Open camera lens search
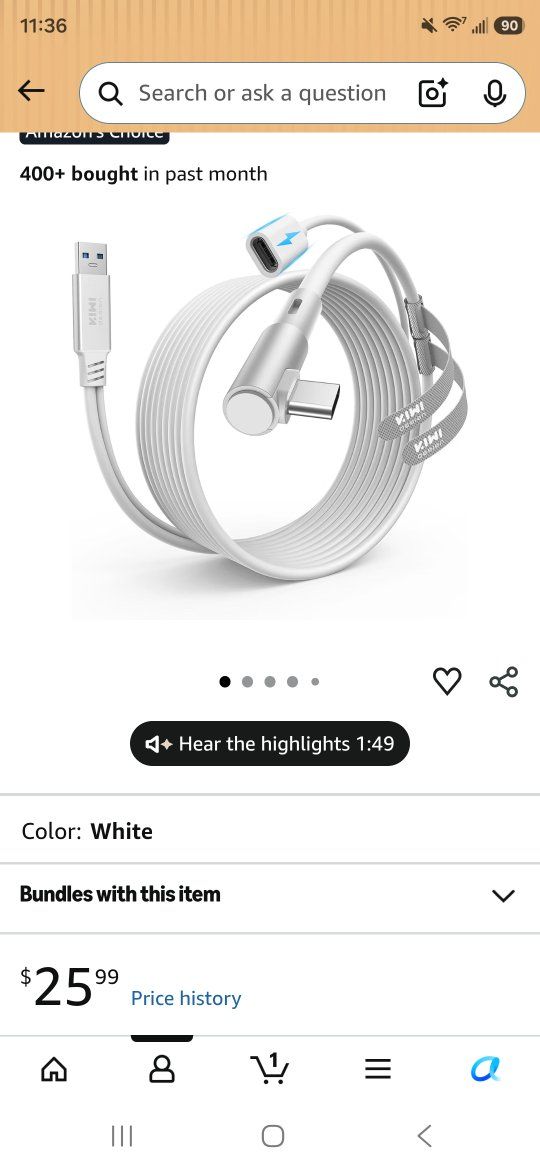This screenshot has height=1170, width=540. pos(433,93)
